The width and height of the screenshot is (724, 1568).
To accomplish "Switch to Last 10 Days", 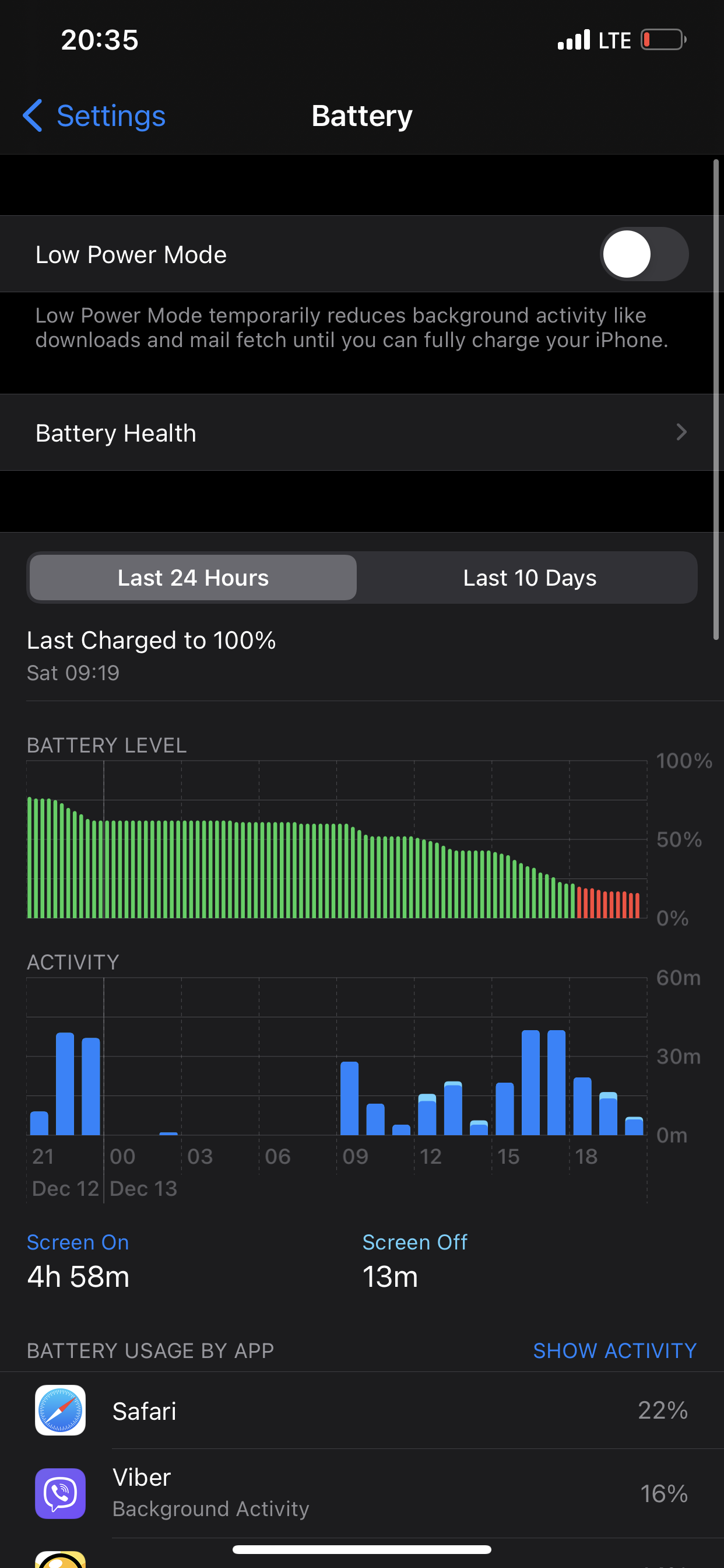I will (529, 577).
